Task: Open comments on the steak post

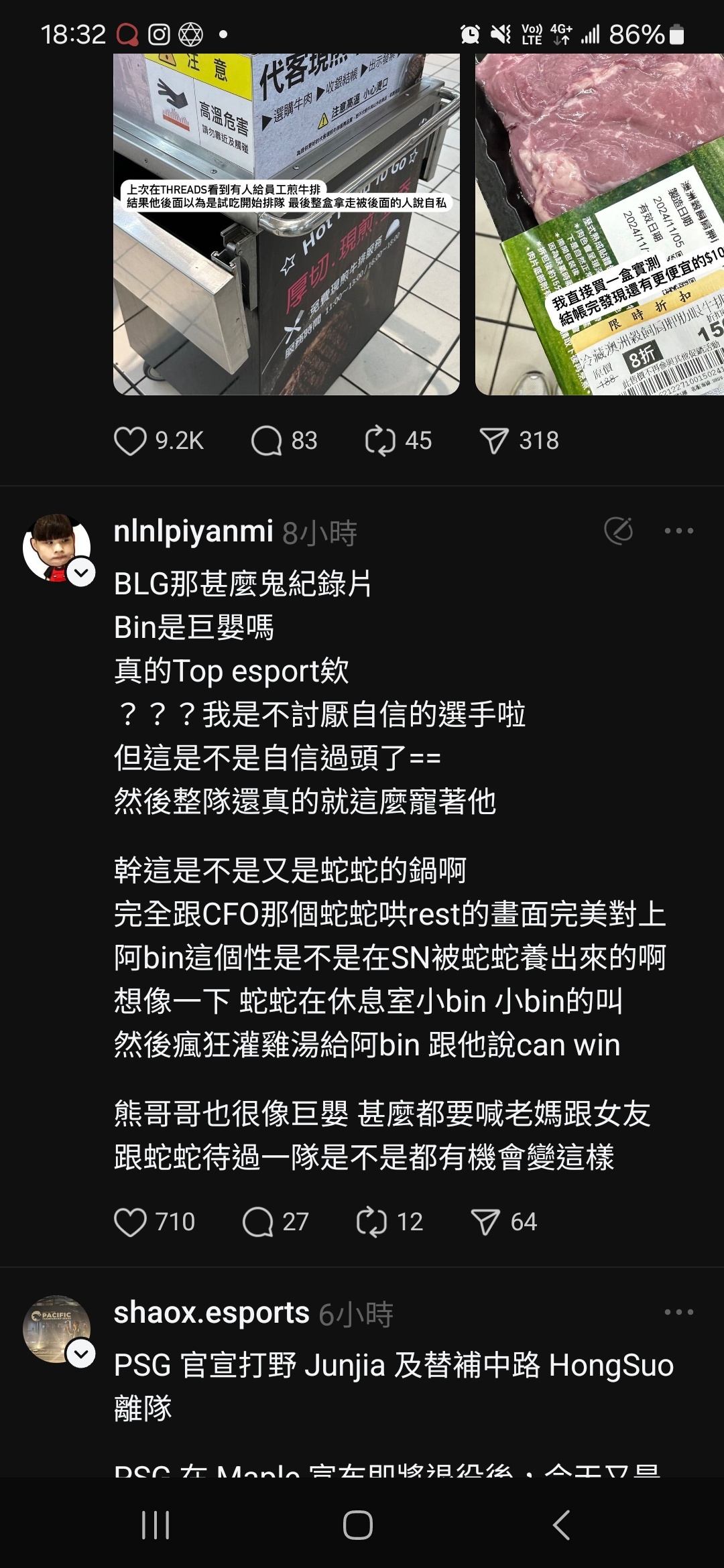Action: point(266,441)
